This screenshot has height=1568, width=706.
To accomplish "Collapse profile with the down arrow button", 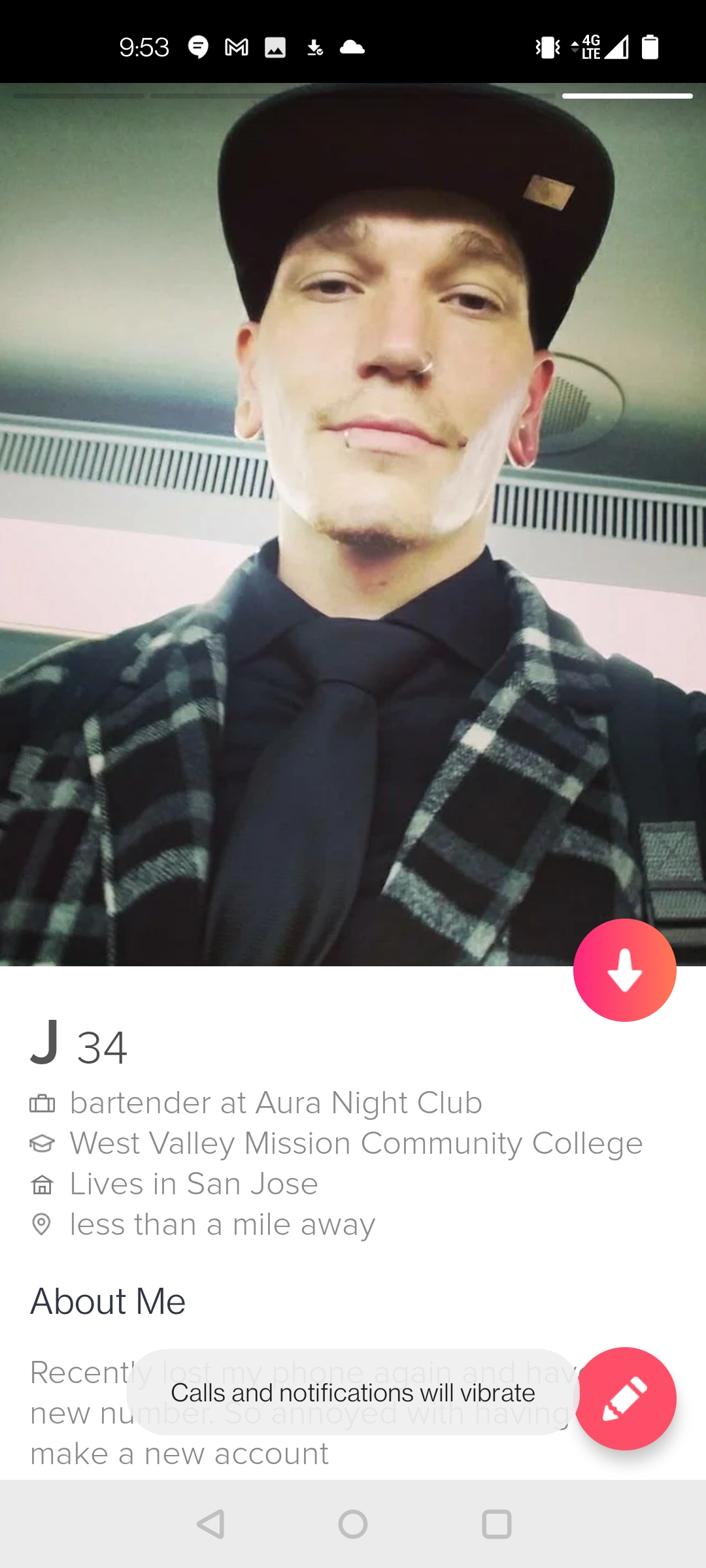I will click(x=624, y=970).
